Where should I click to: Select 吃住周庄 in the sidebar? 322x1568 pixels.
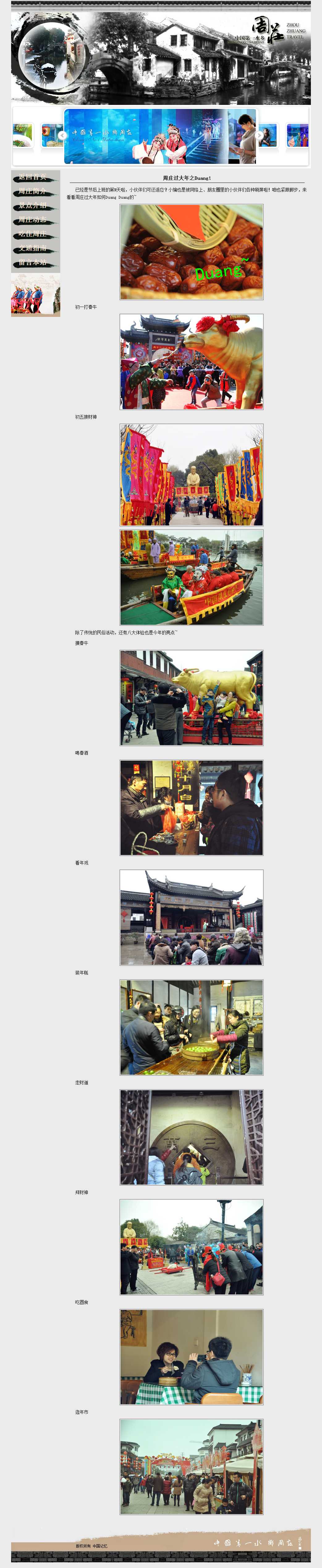(x=33, y=234)
